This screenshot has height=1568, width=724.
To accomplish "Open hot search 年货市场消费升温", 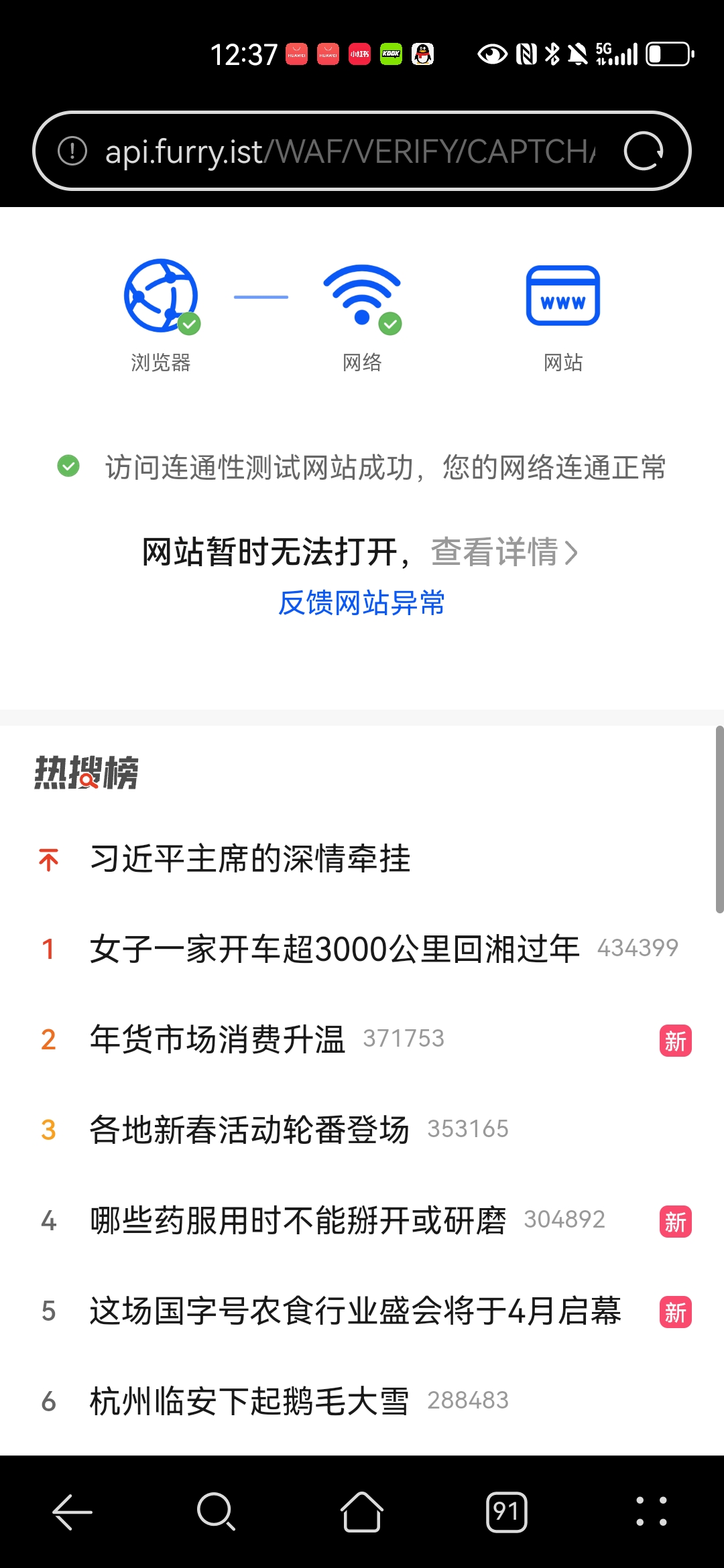I will pos(218,1039).
